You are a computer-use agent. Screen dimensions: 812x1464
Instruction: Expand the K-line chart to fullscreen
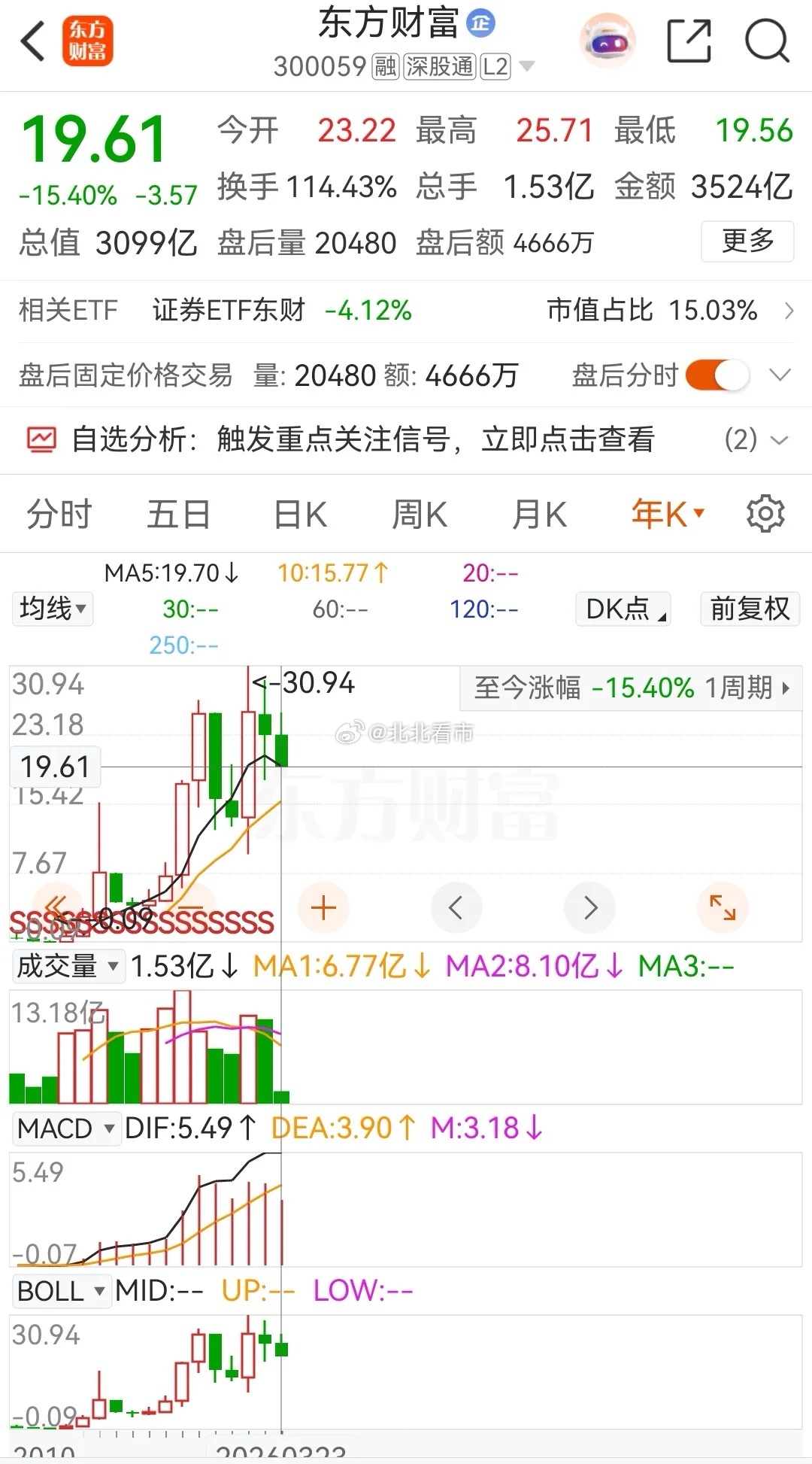[723, 908]
